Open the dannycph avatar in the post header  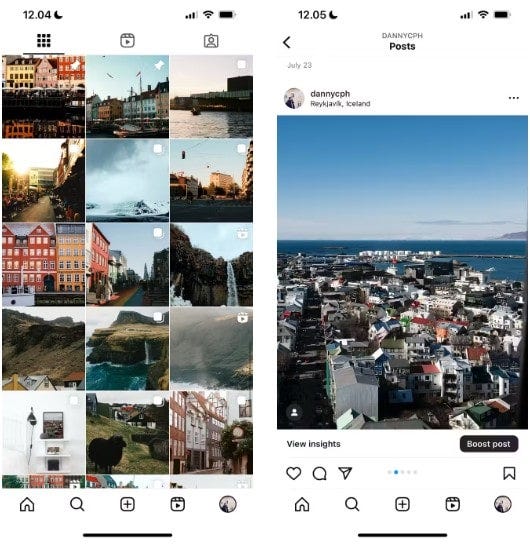click(x=294, y=98)
